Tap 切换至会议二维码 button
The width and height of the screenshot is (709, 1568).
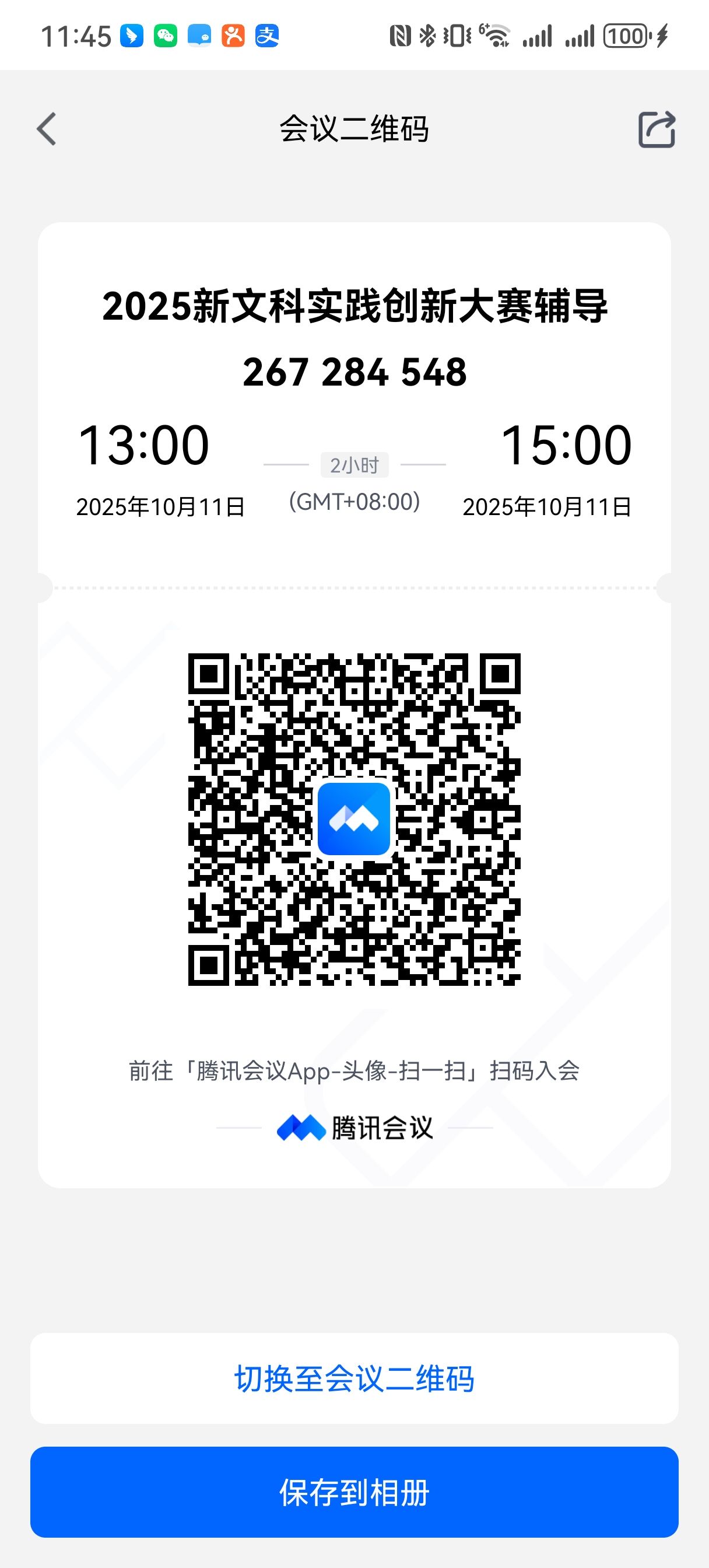point(354,1378)
